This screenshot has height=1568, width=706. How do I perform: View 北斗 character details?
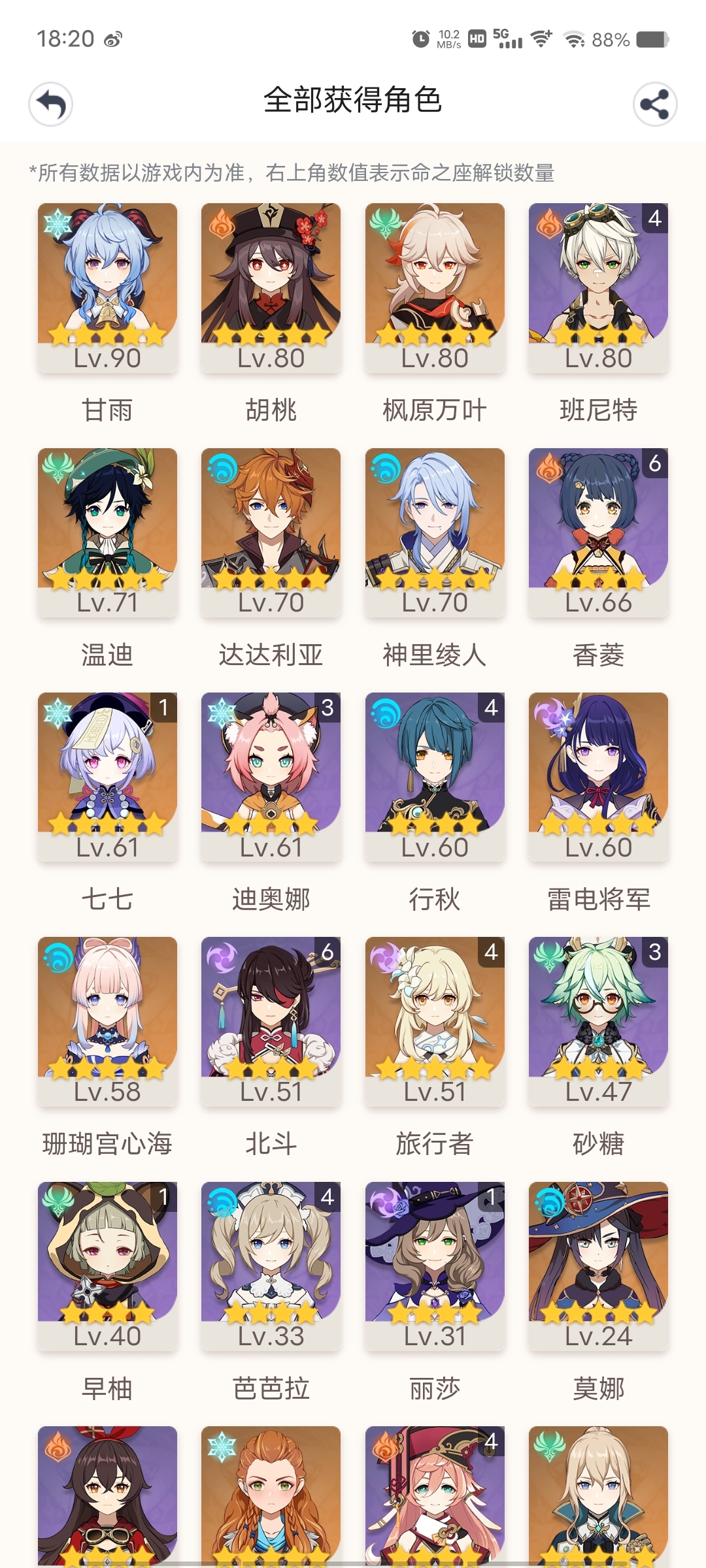tap(271, 1021)
